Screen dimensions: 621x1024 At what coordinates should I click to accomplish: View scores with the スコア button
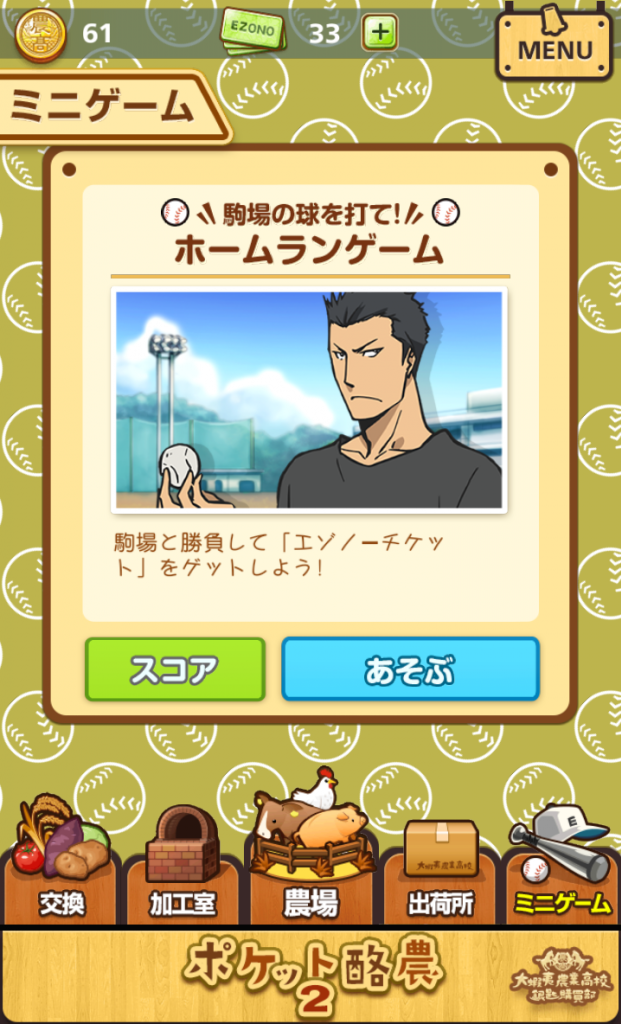(175, 669)
